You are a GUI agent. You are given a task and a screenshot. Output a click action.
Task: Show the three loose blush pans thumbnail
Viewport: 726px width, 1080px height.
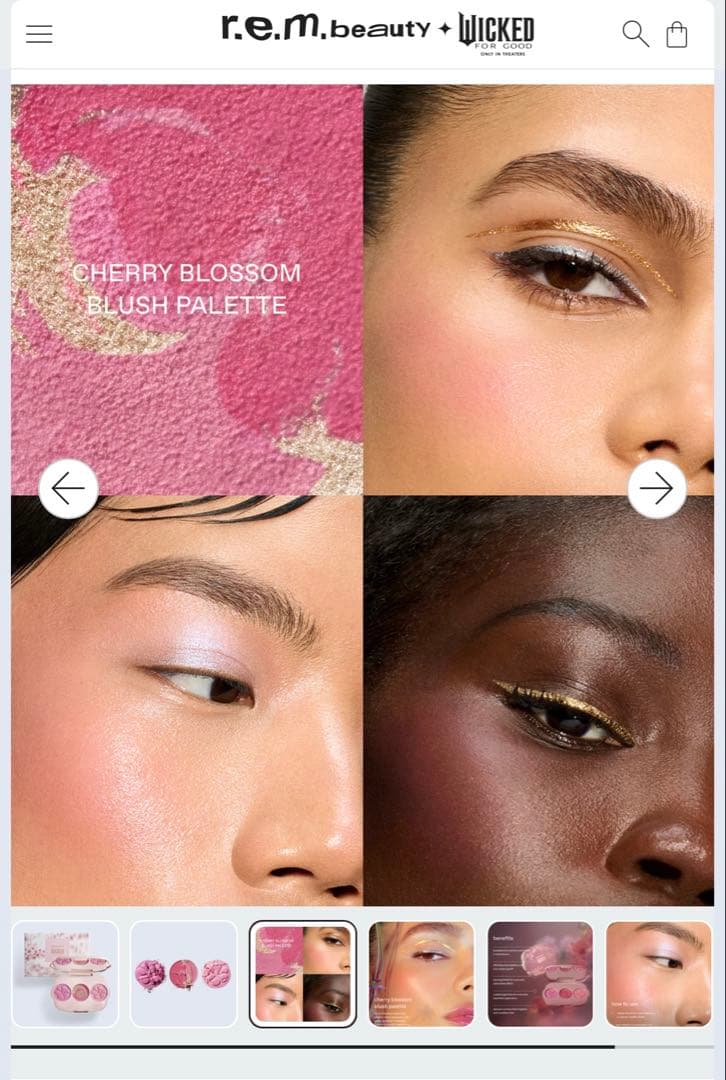pos(184,974)
